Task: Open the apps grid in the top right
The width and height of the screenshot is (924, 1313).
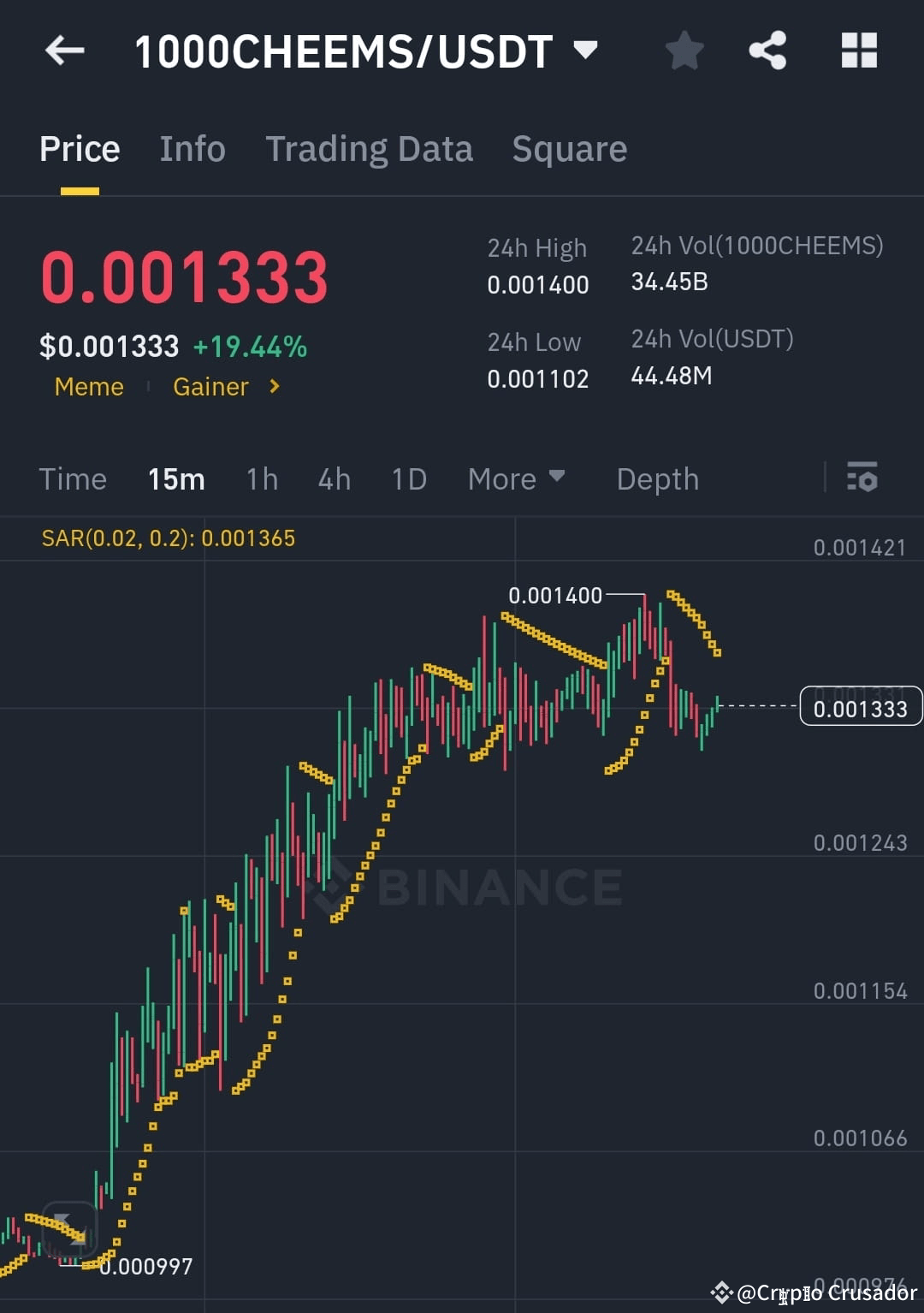Action: (858, 50)
